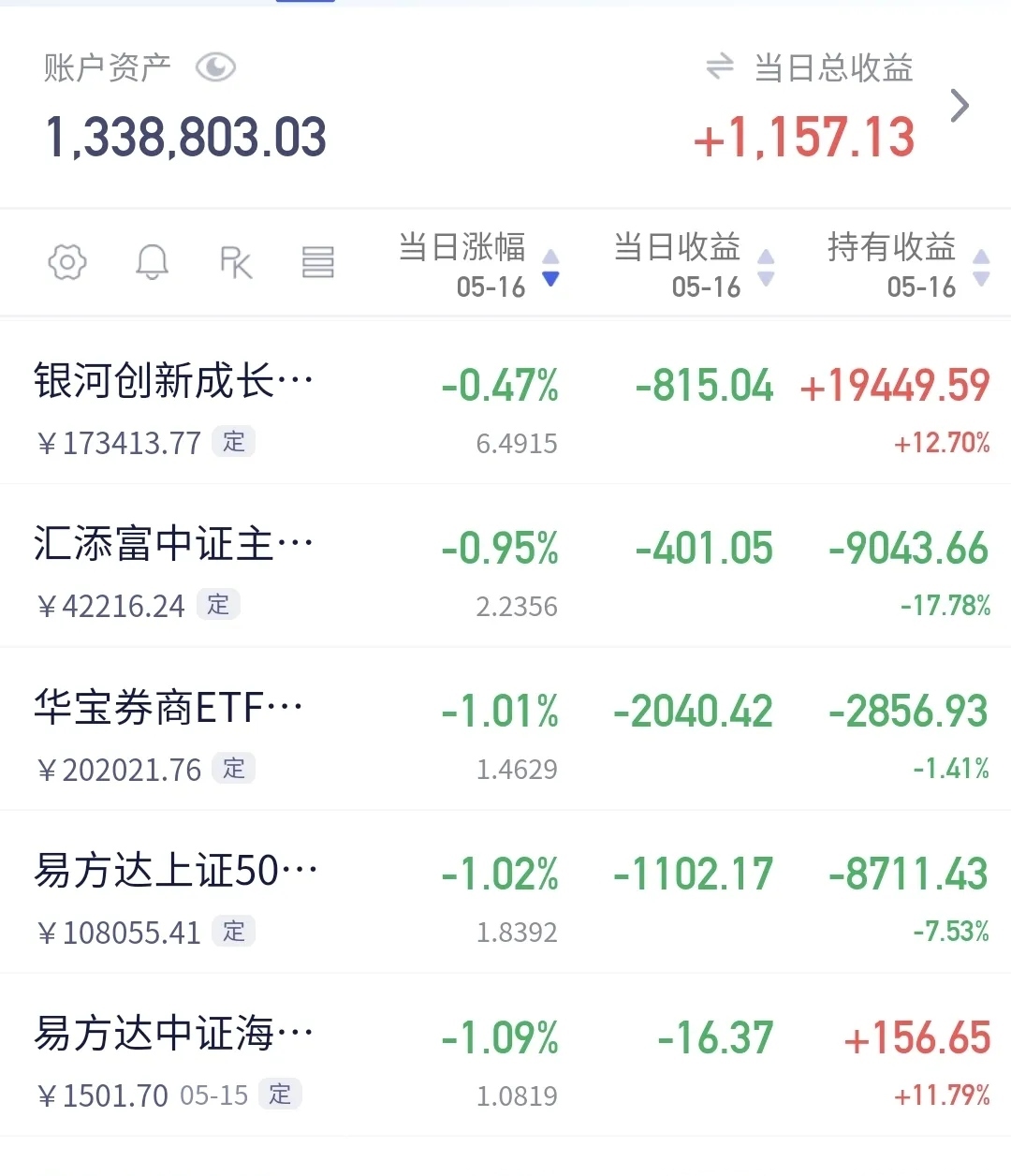Screen dimensions: 1011x1176
Task: Expand total daily earnings via right chevron
Action: pos(960,105)
